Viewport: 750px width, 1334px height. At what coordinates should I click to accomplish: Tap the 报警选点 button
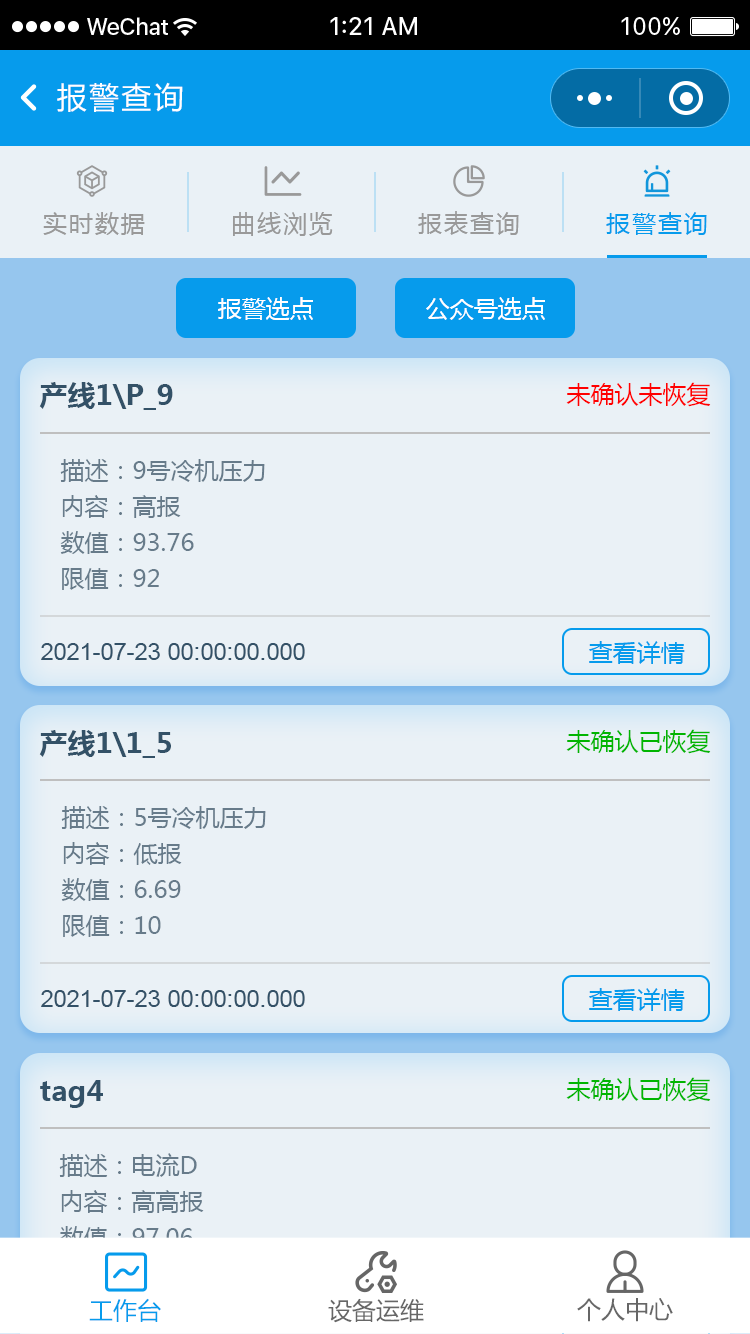266,308
